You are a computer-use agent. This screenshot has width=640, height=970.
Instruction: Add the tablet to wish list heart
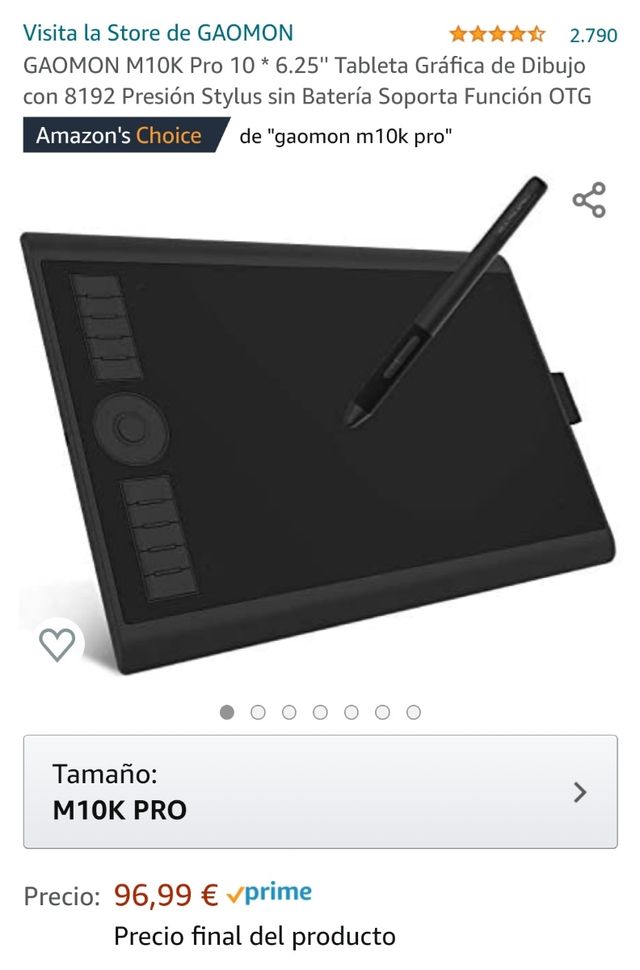[57, 645]
